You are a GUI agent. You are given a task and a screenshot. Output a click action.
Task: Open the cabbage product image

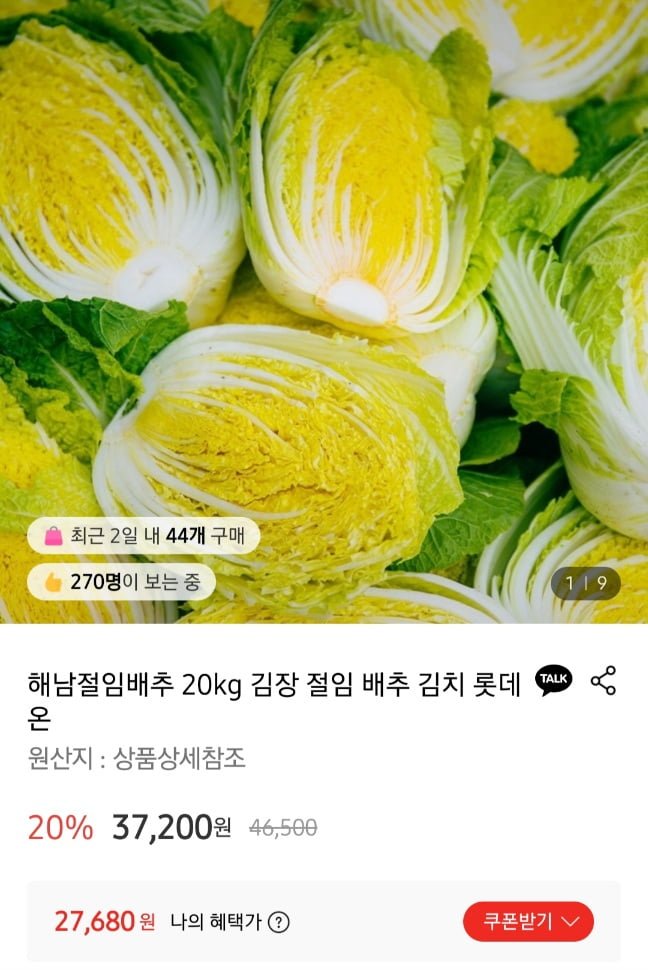coord(324,300)
